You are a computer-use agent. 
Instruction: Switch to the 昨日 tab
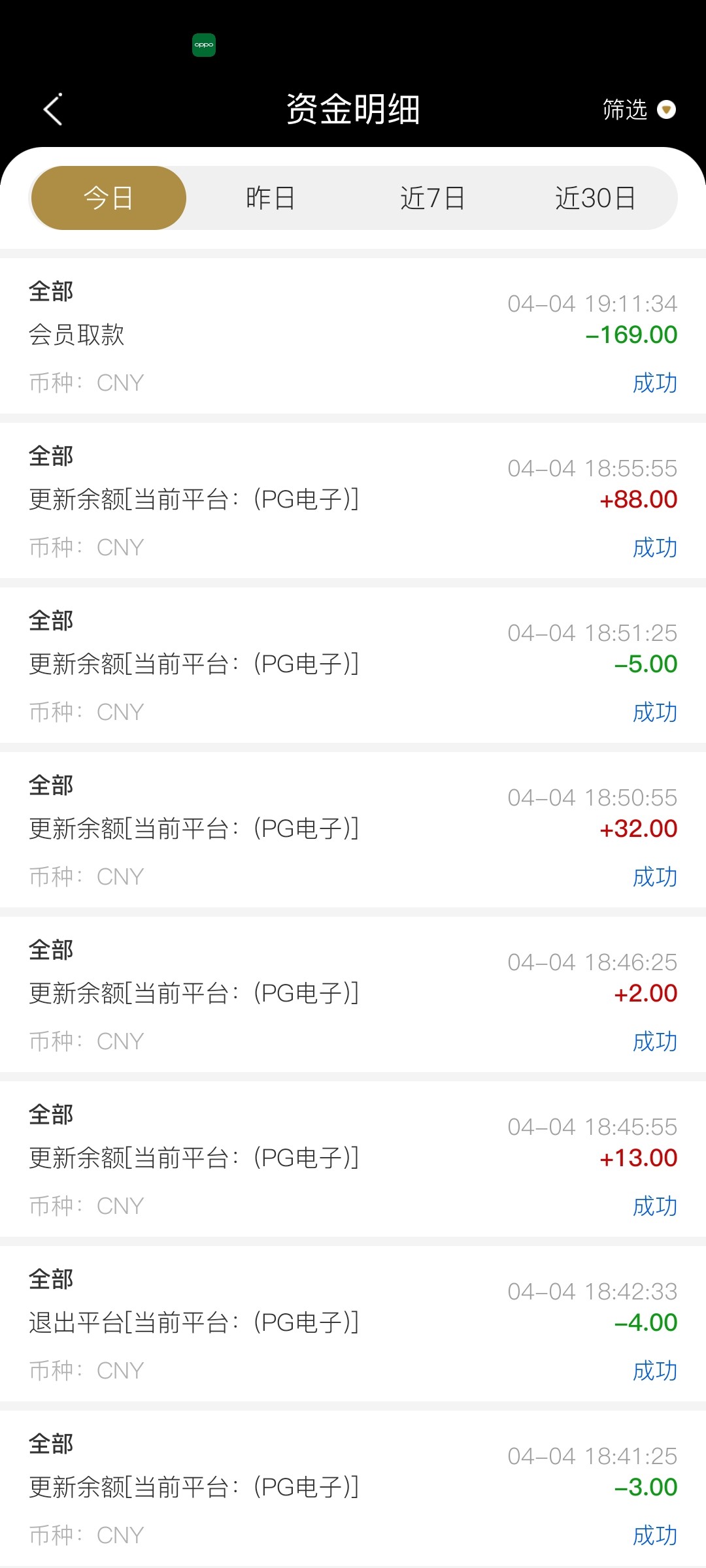tap(270, 198)
